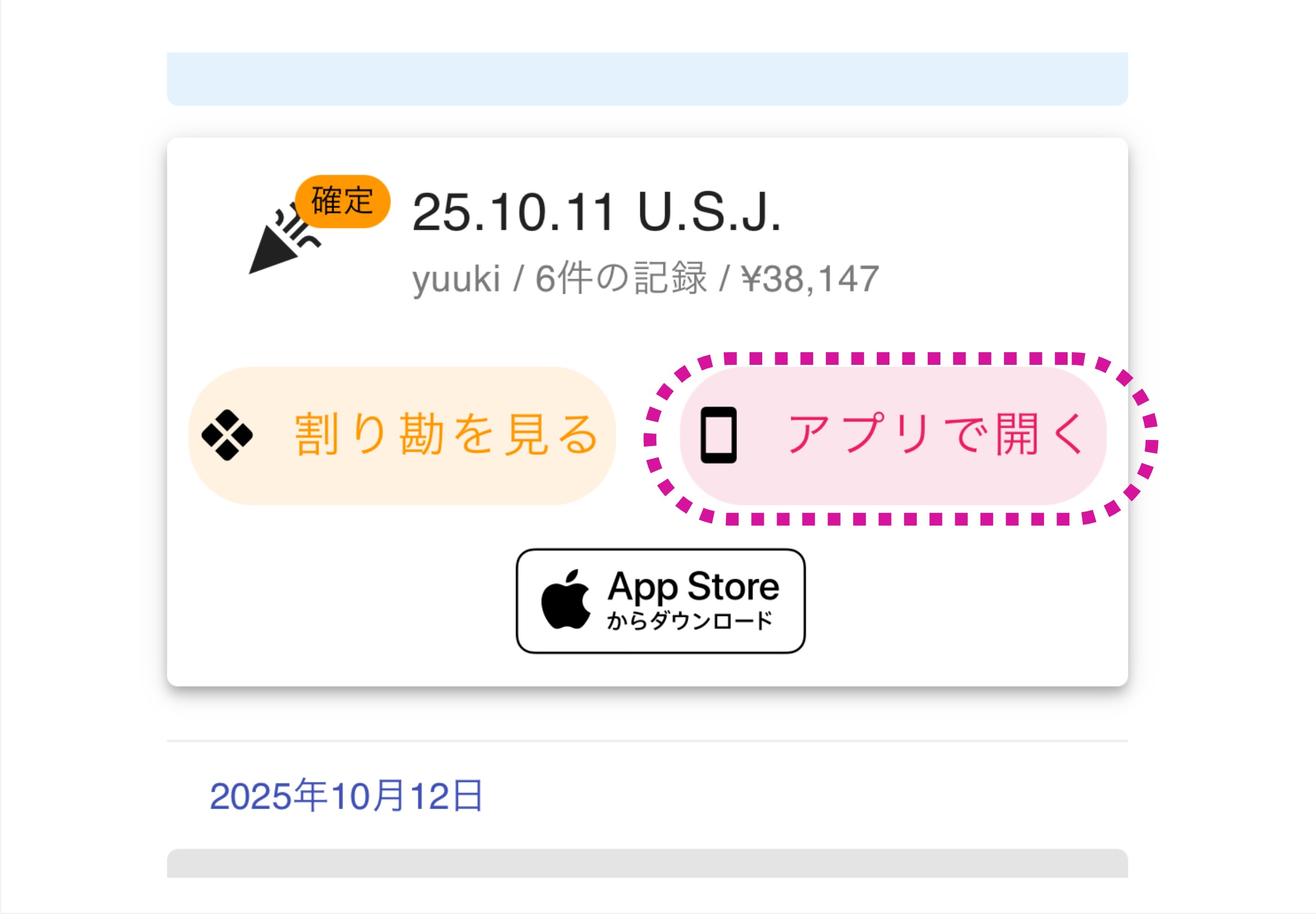Tap the 割り勘を見る button
1316x914 pixels.
tap(402, 436)
